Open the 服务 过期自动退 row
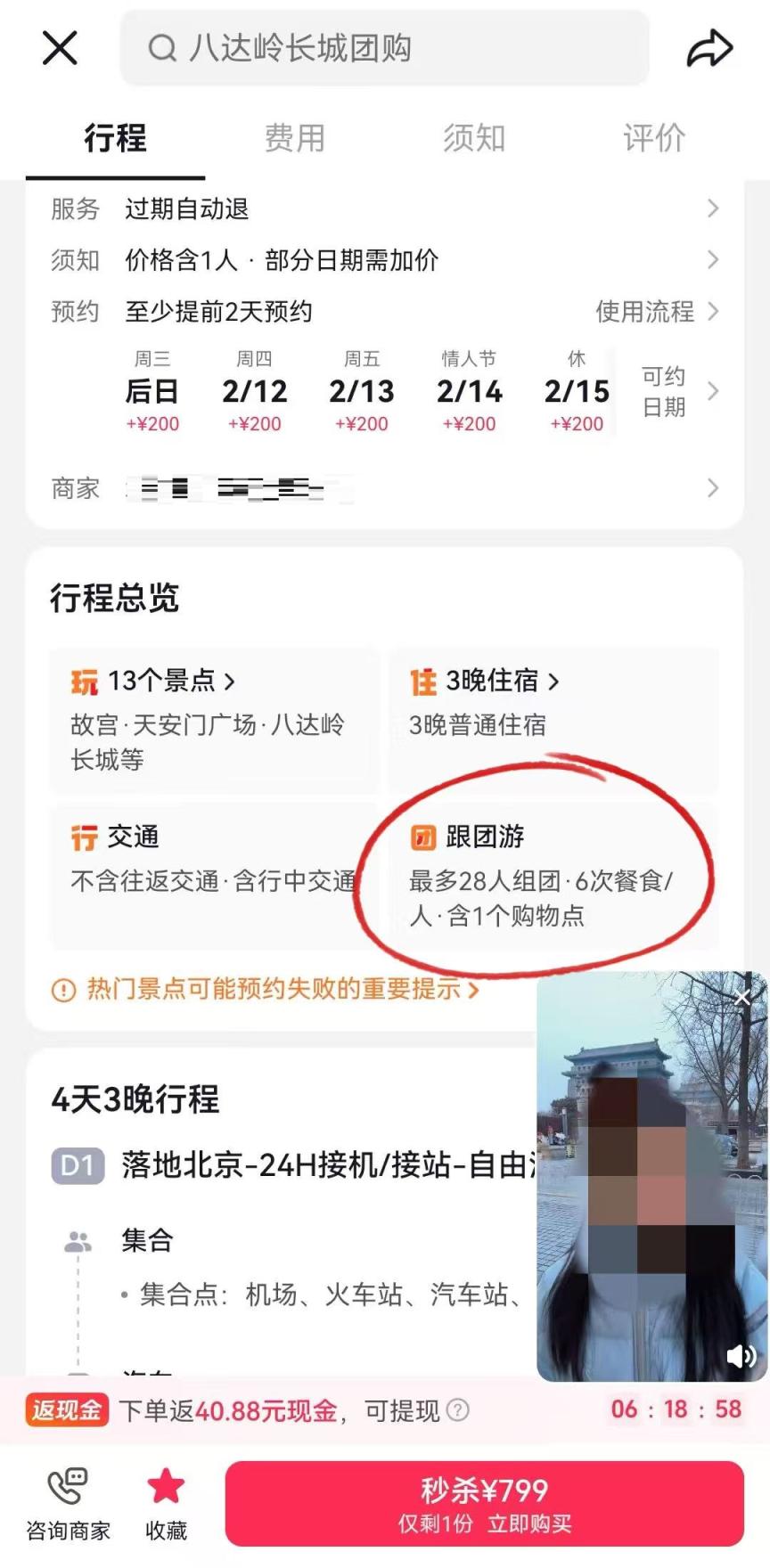 pyautogui.click(x=383, y=208)
